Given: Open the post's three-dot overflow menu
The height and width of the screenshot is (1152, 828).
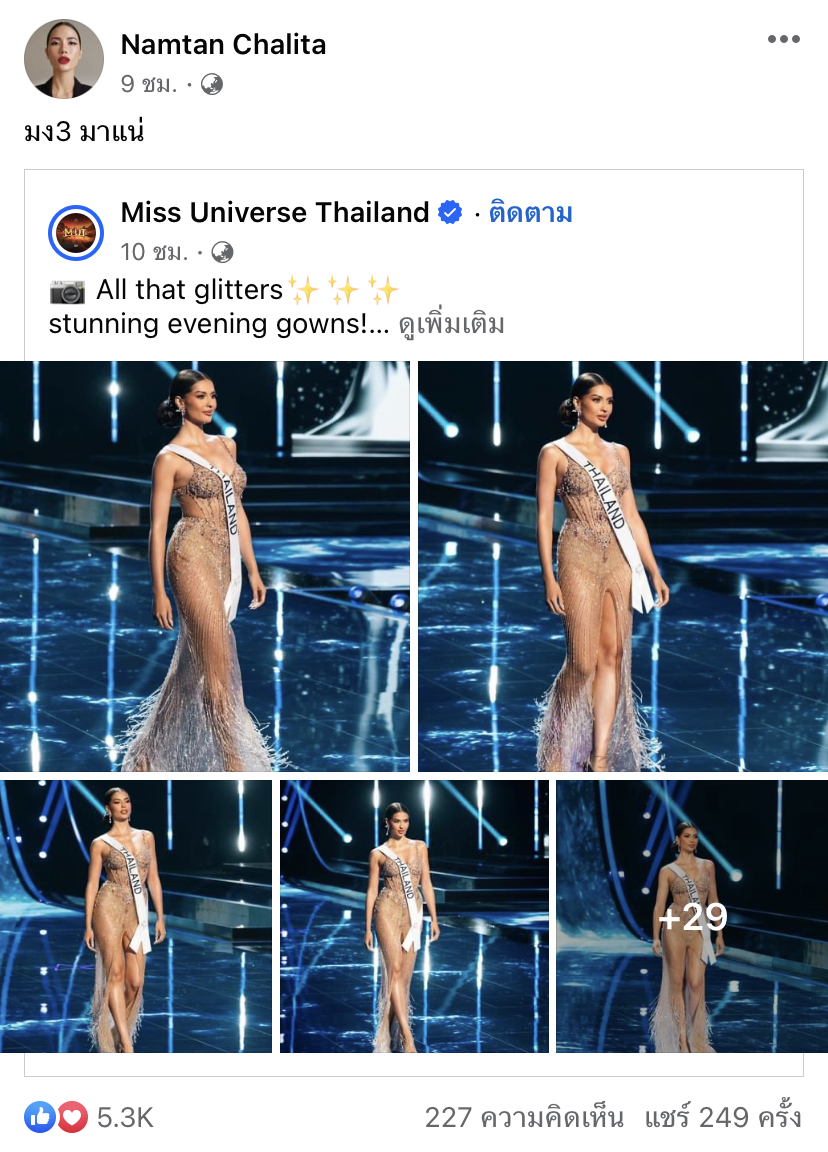Looking at the screenshot, I should click(x=784, y=40).
